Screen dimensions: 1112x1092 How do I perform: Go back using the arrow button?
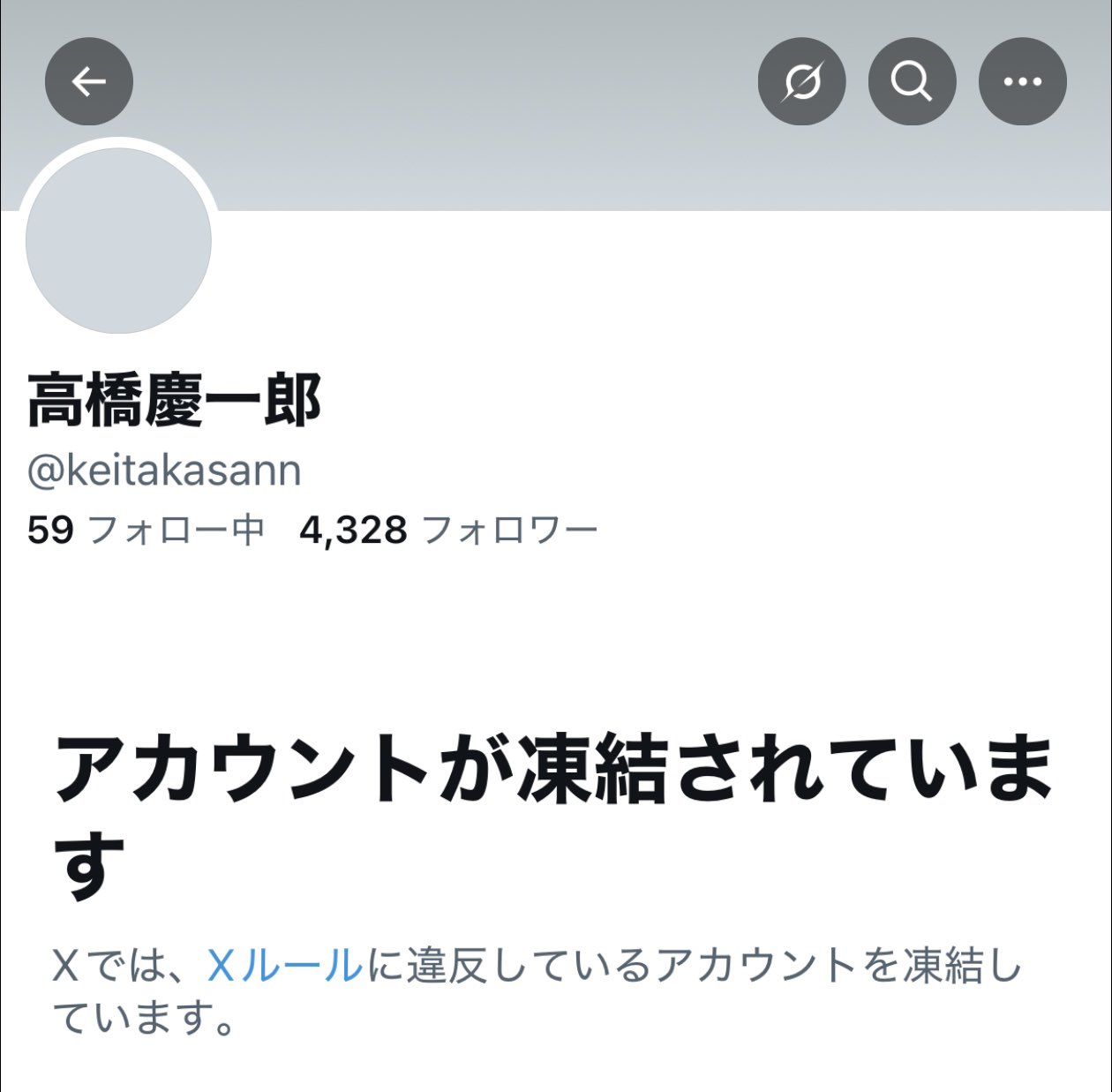89,82
